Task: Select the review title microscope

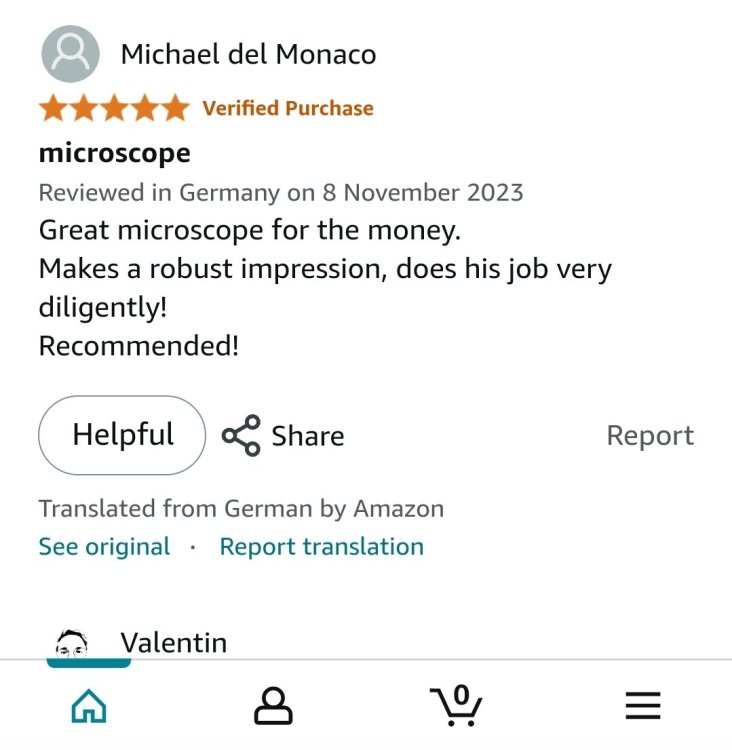Action: click(114, 152)
